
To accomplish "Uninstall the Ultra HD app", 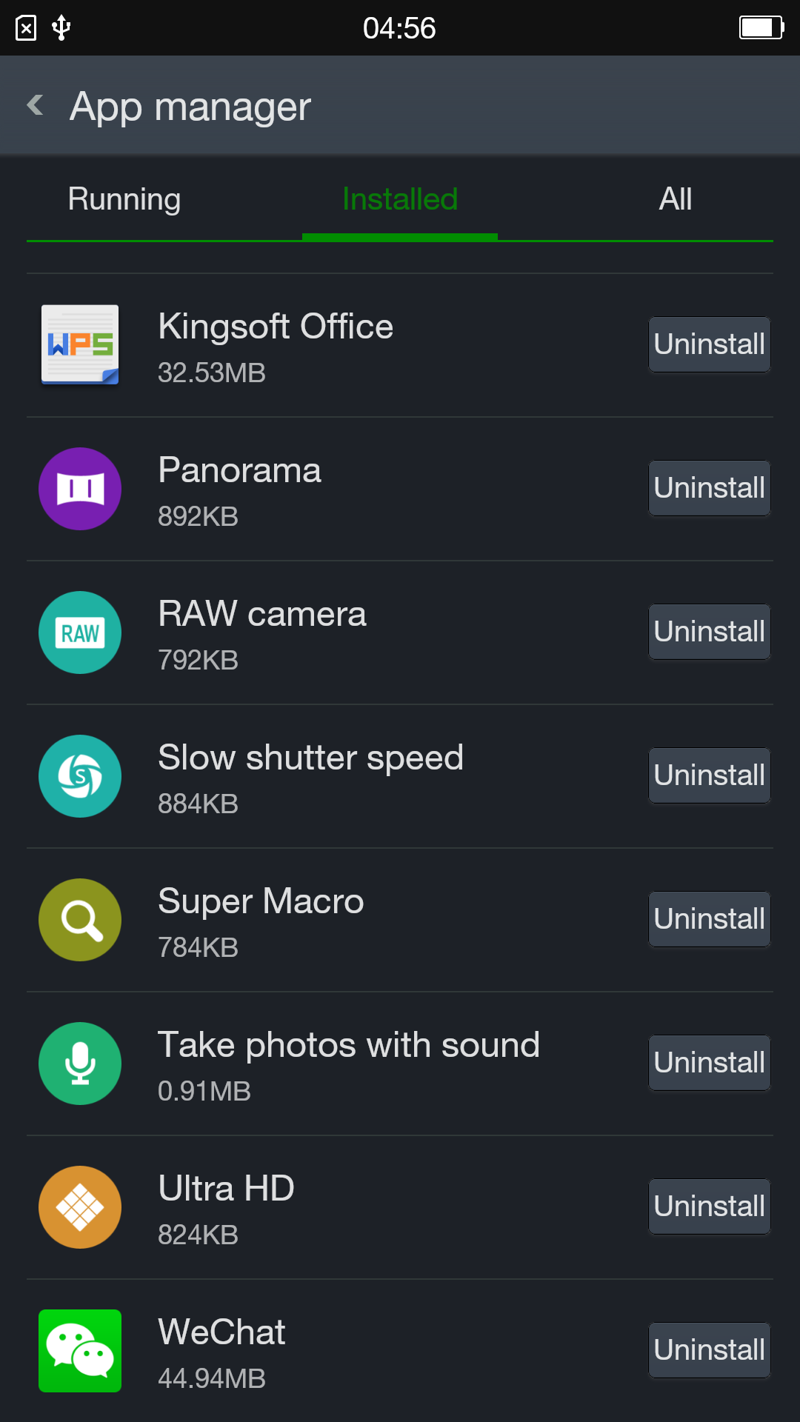I will tap(709, 1206).
